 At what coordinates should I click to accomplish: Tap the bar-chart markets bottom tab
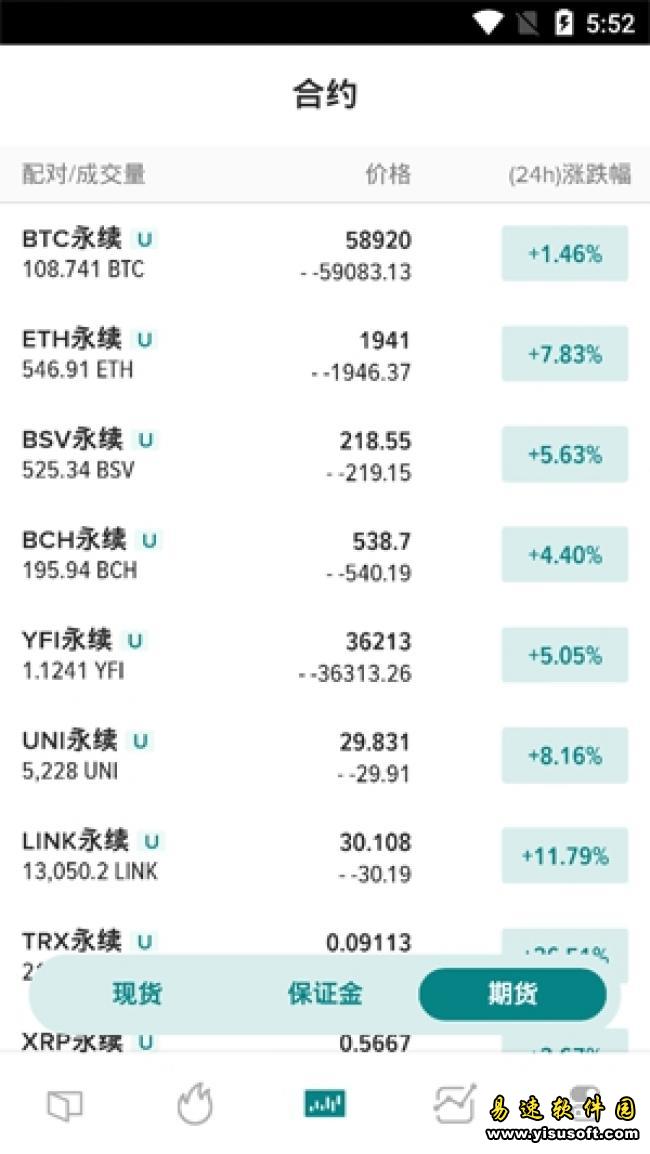[325, 1104]
